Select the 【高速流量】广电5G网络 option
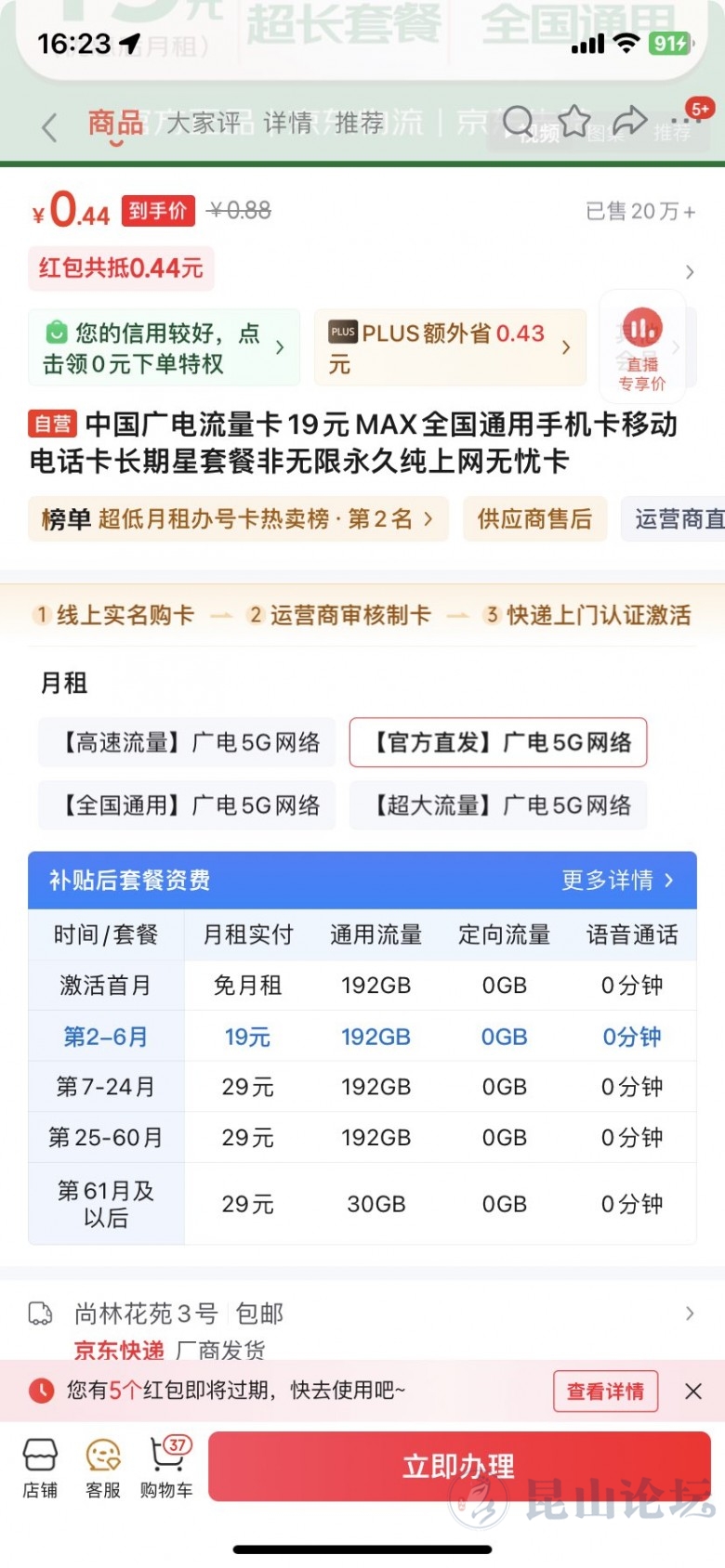The image size is (725, 1568). [187, 742]
